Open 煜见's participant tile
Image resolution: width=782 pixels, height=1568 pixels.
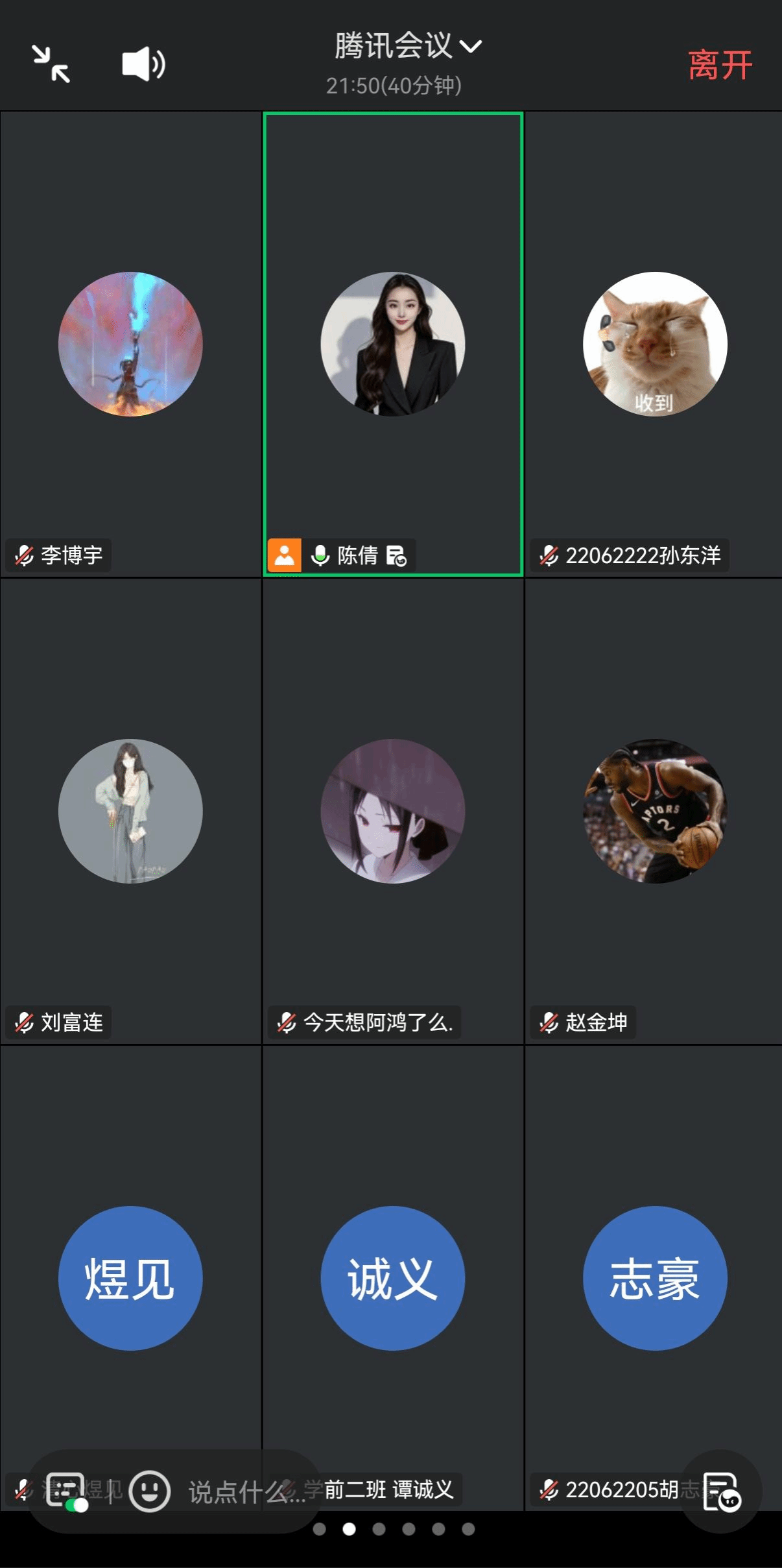pos(130,1278)
